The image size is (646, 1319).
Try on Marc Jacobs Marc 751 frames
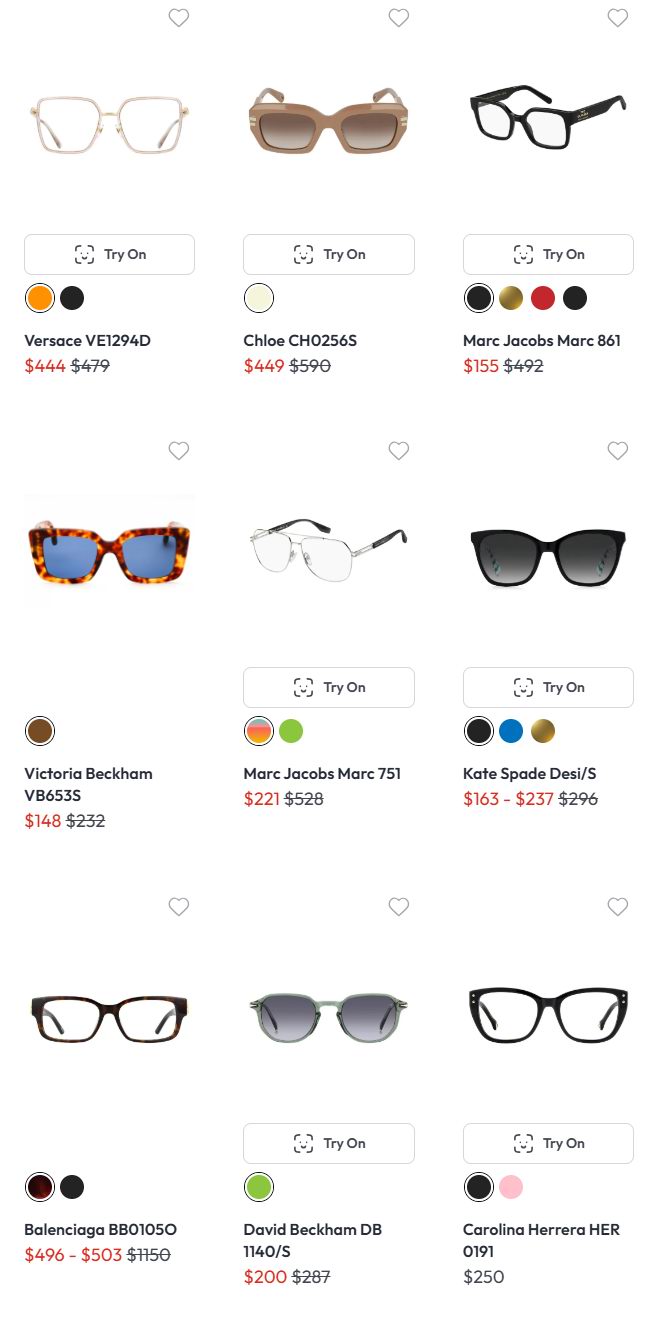[x=328, y=688]
